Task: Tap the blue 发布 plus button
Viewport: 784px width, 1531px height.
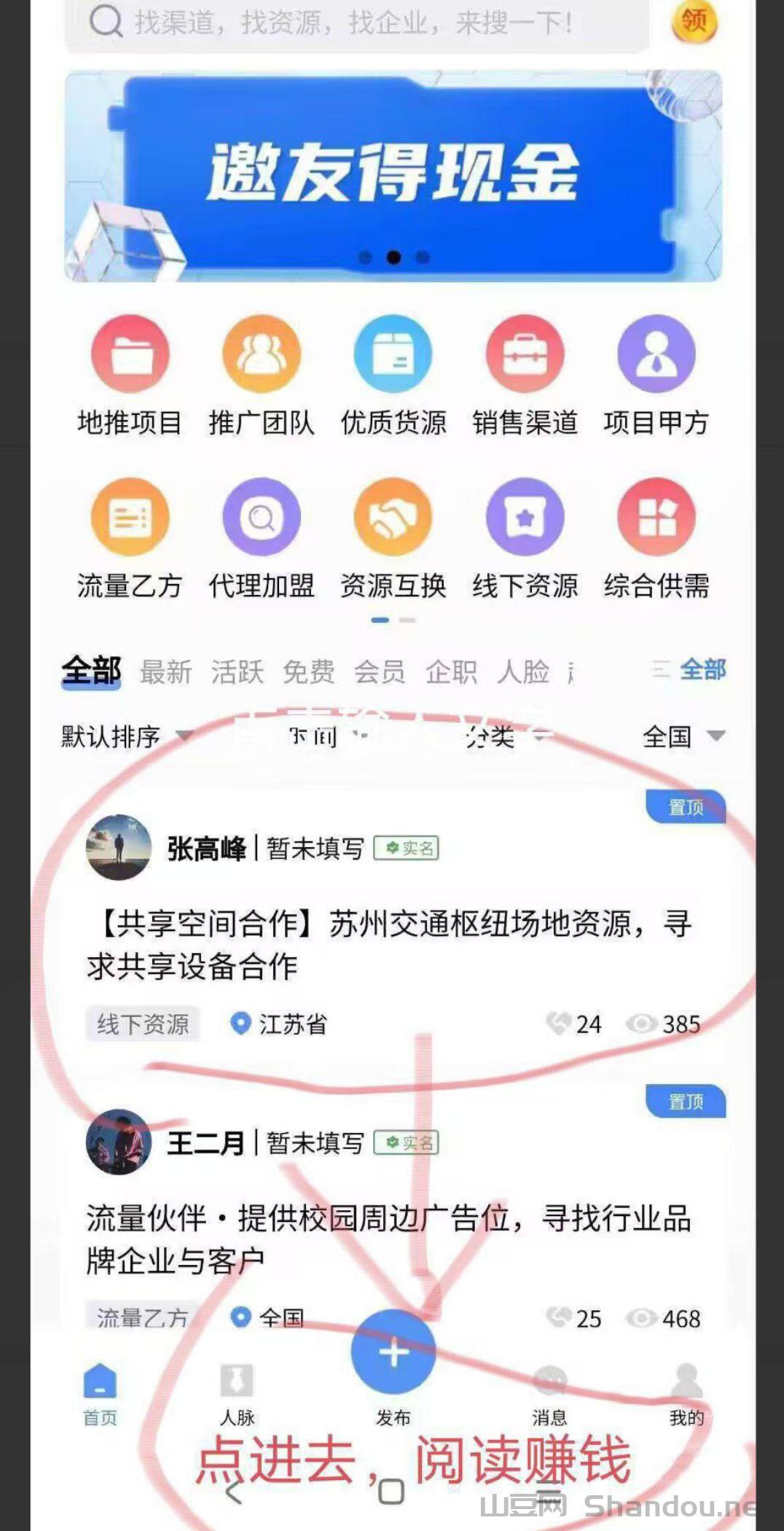Action: pyautogui.click(x=393, y=1352)
